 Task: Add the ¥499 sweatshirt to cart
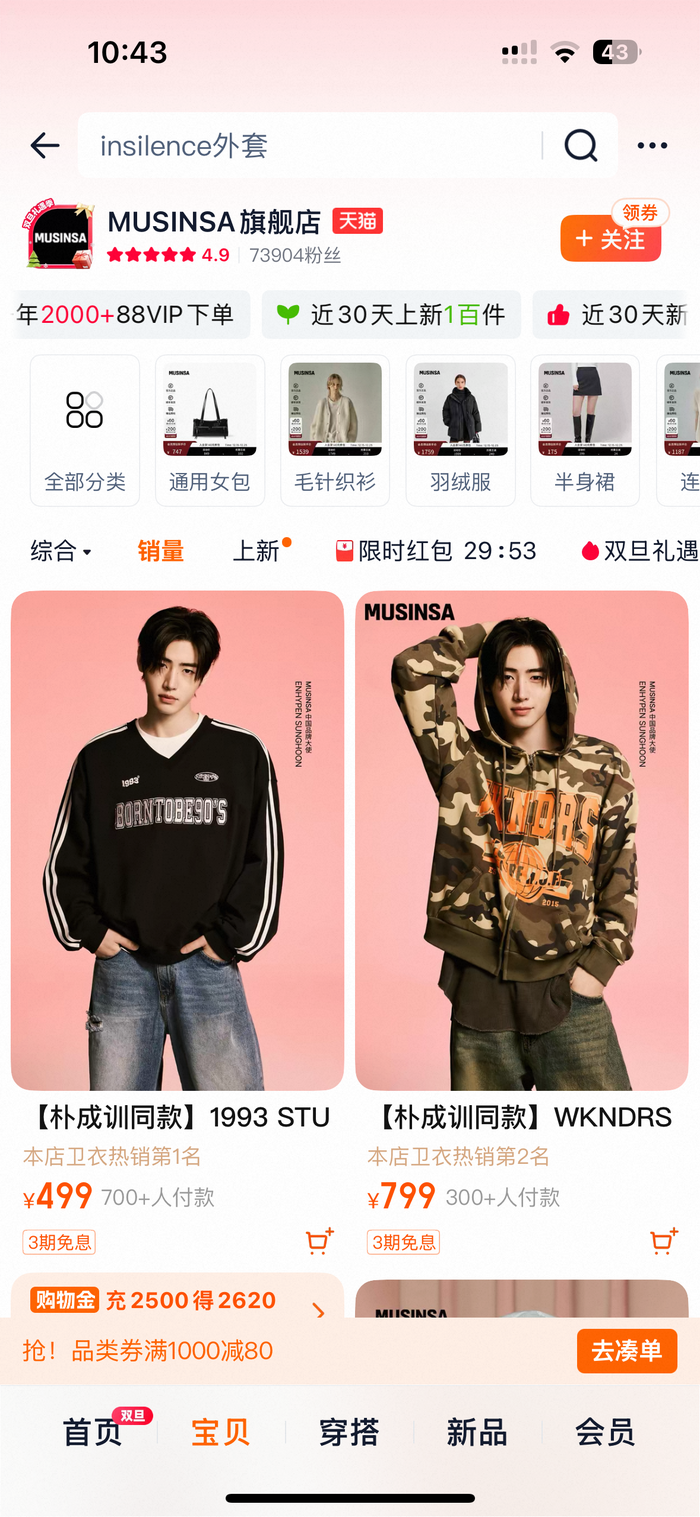pyautogui.click(x=319, y=1241)
